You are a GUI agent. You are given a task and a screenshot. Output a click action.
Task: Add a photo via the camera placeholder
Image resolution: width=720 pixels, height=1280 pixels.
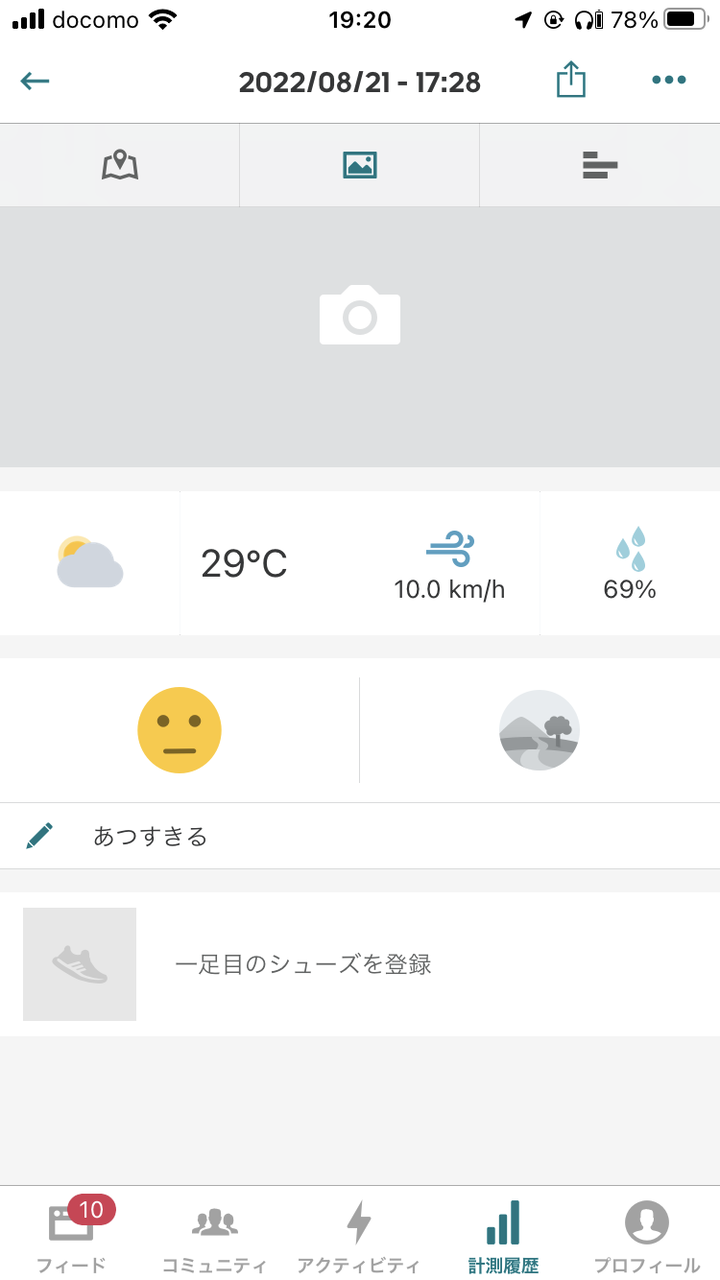tap(360, 315)
